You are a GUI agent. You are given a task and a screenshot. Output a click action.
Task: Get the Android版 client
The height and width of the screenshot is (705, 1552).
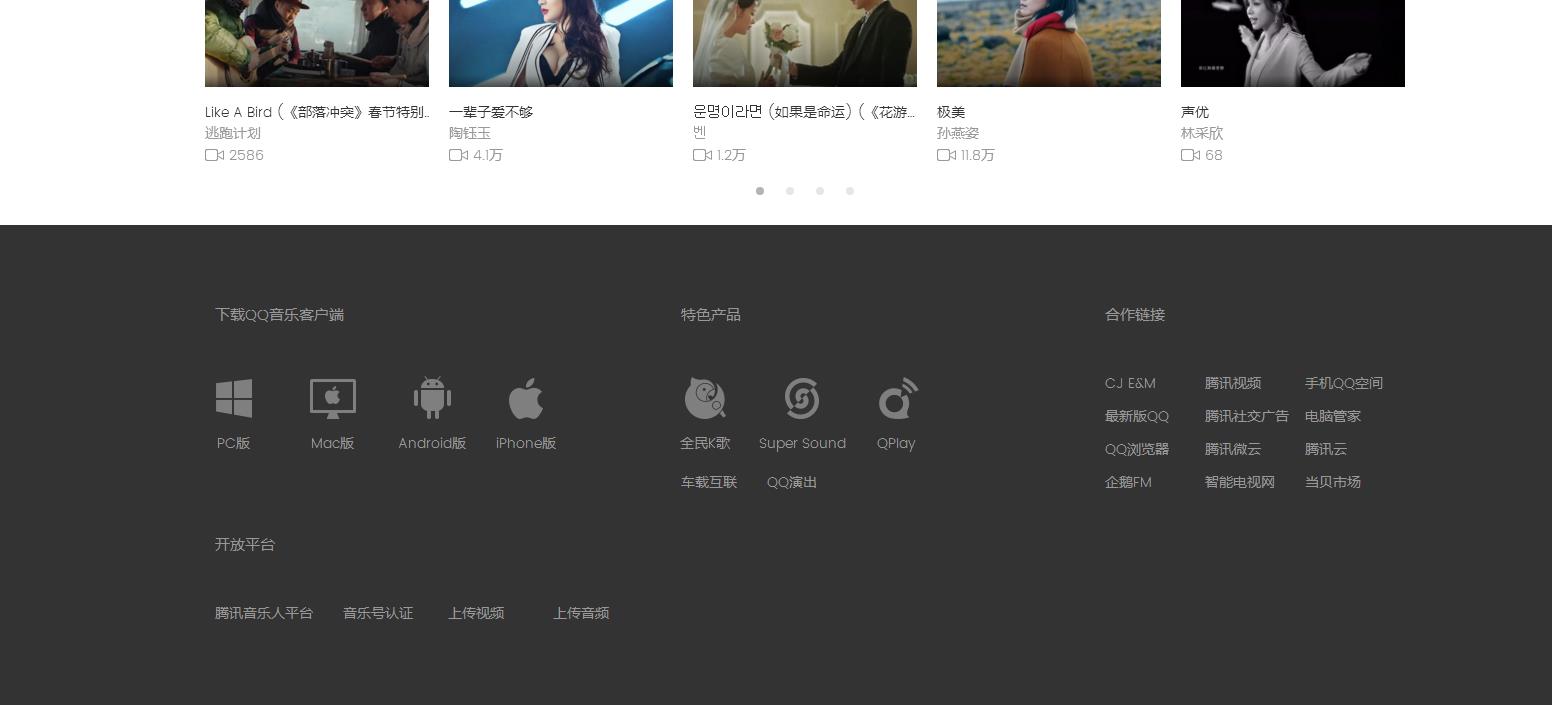[x=432, y=411]
